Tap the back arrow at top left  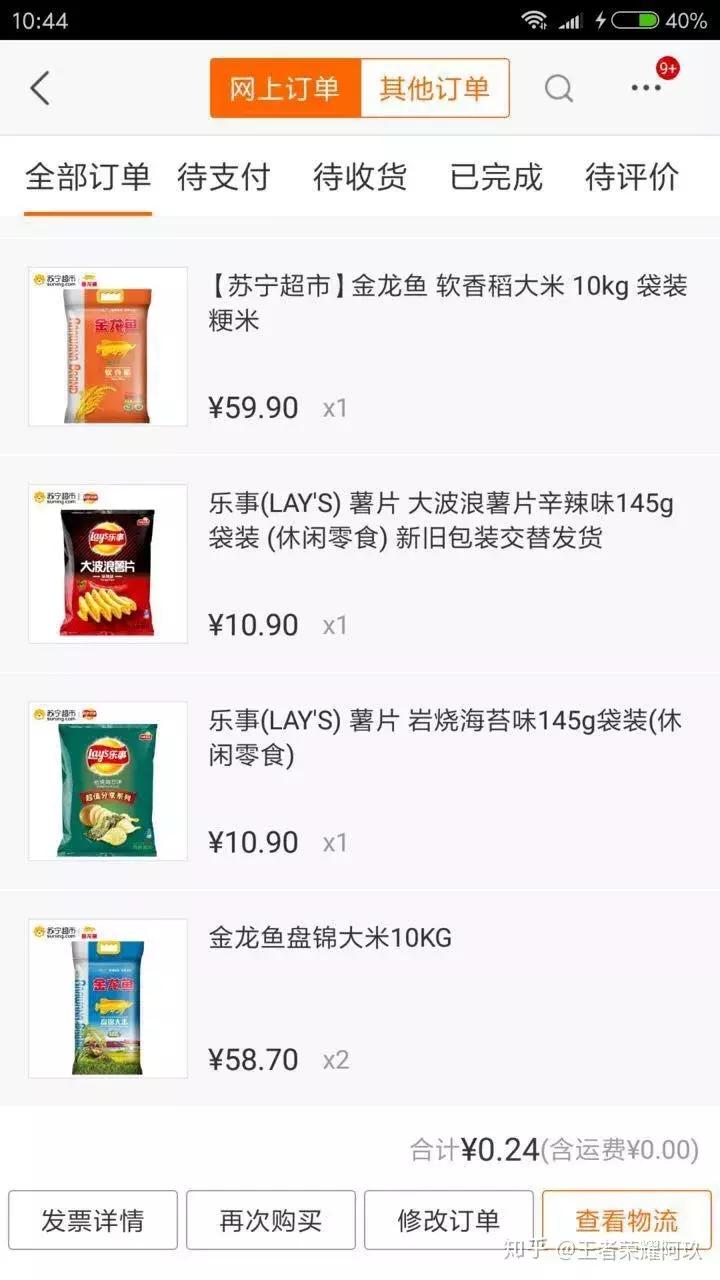pos(40,88)
